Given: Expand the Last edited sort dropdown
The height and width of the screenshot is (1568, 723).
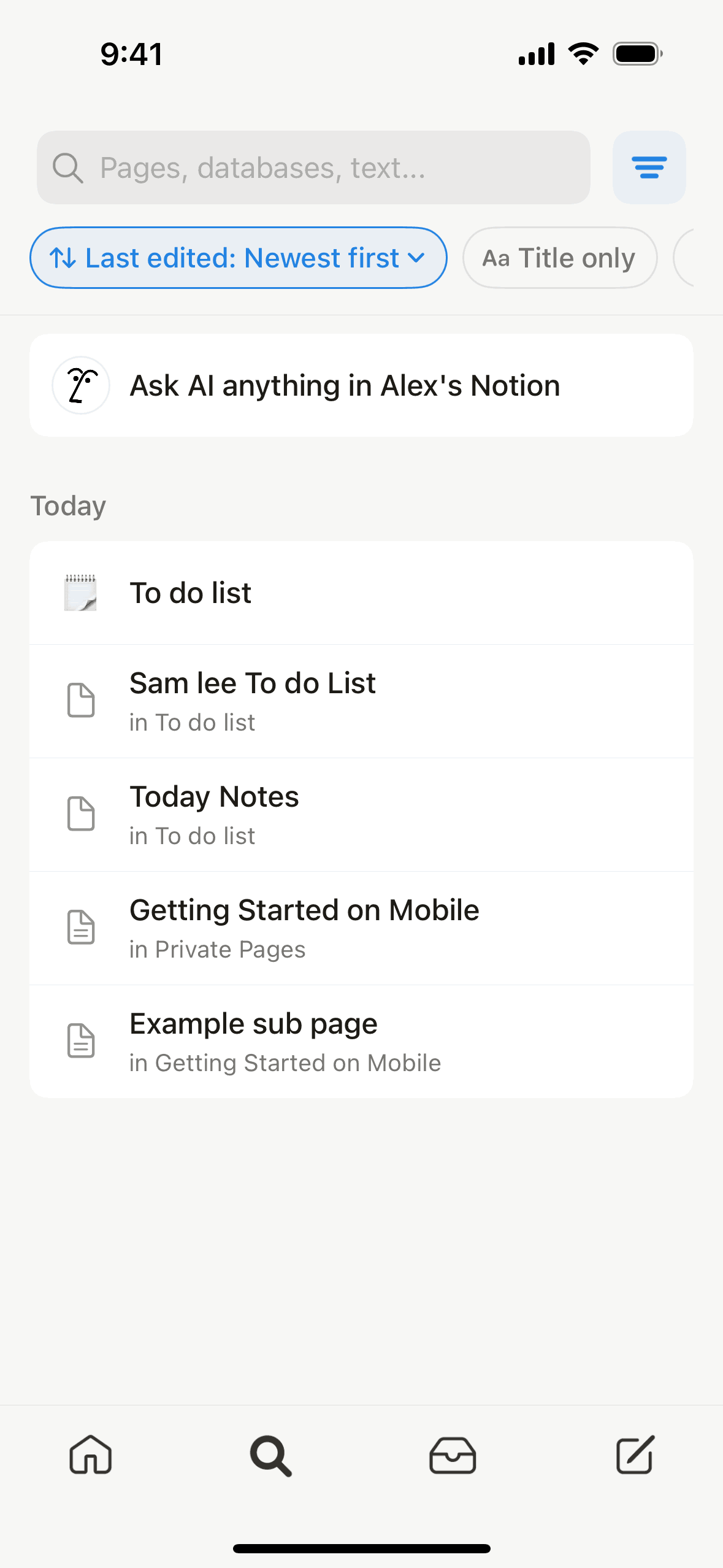Looking at the screenshot, I should point(416,258).
